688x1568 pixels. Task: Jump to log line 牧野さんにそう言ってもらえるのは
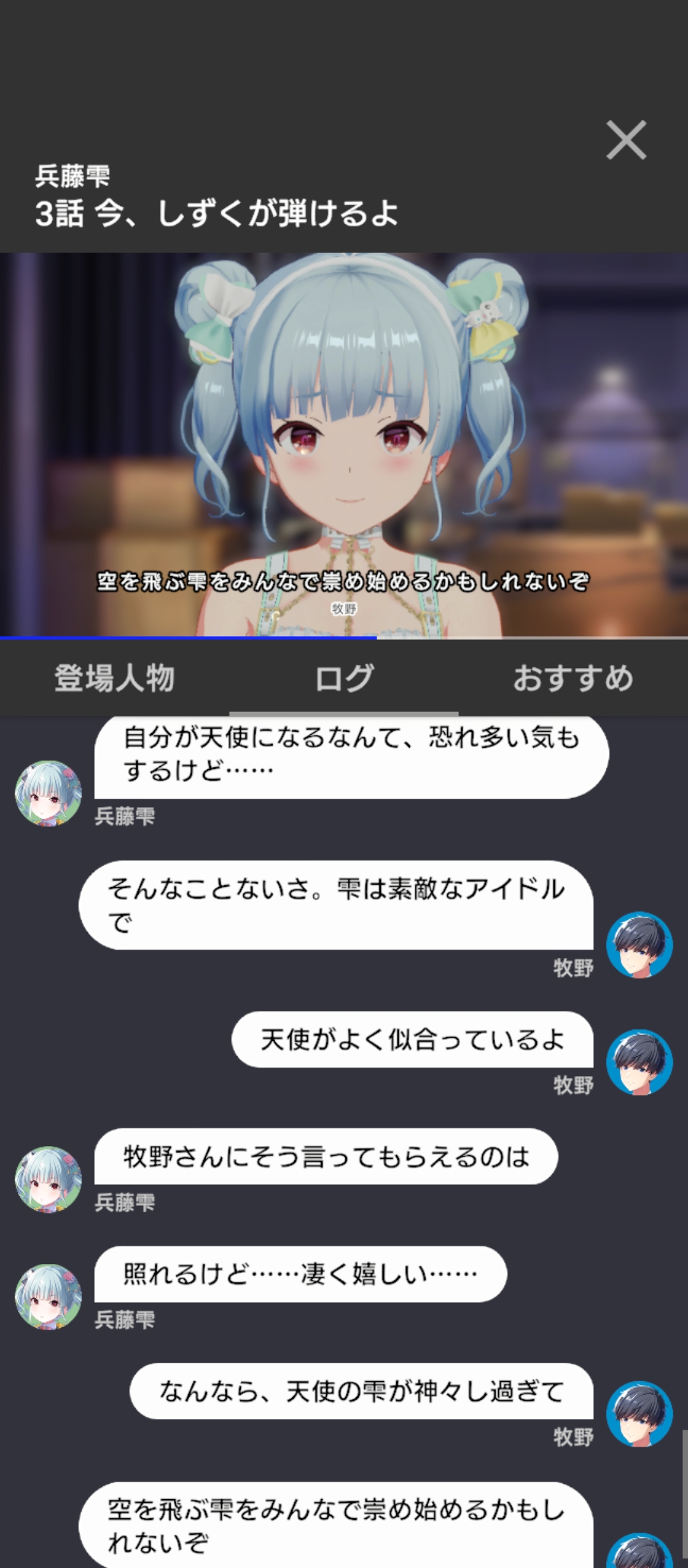coord(326,1157)
